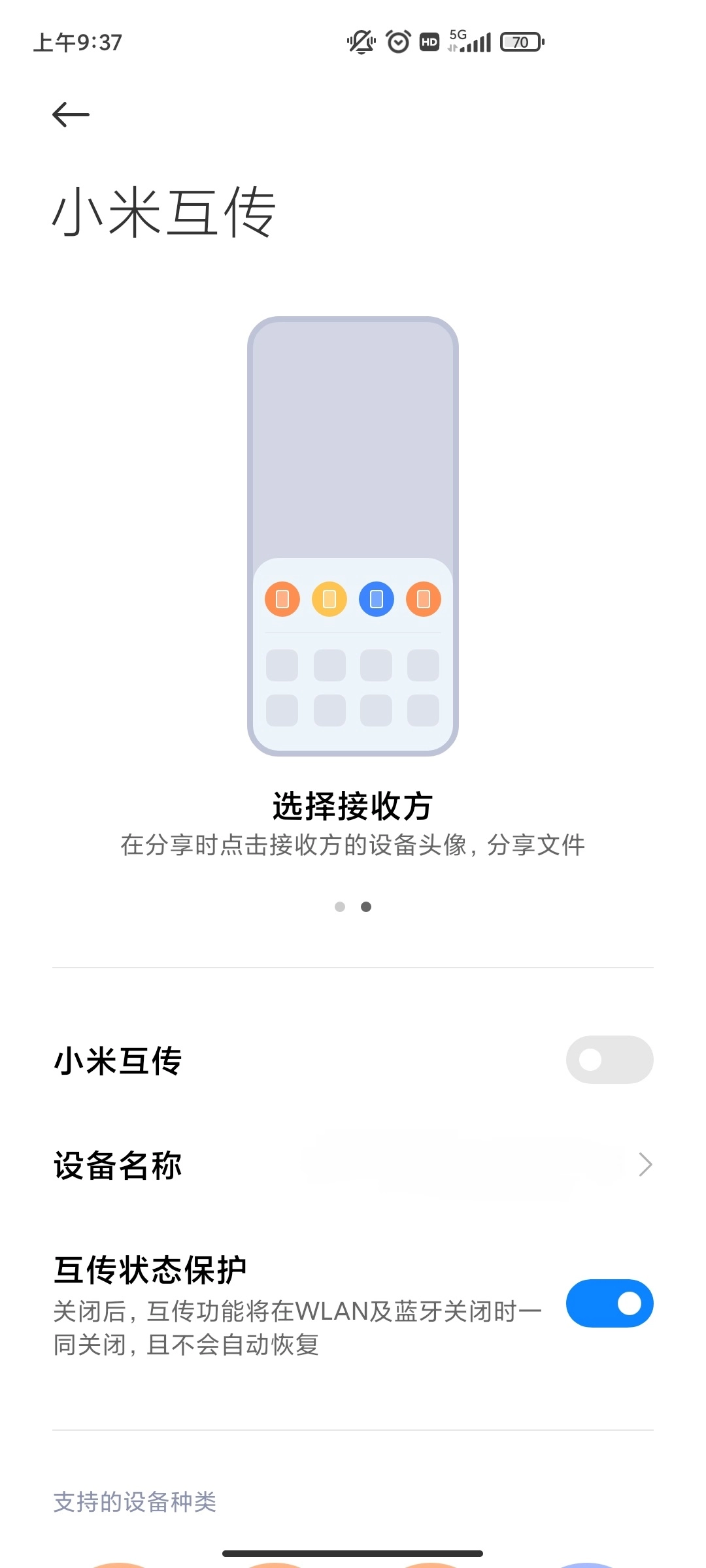This screenshot has width=706, height=1568.
Task: Disable the 互传状态保护 switch
Action: coord(609,1303)
